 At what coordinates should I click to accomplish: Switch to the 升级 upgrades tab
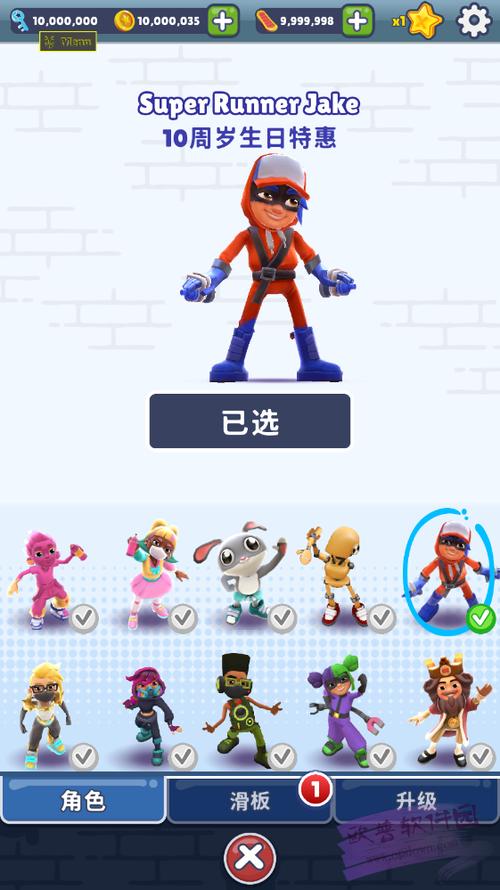coord(417,801)
